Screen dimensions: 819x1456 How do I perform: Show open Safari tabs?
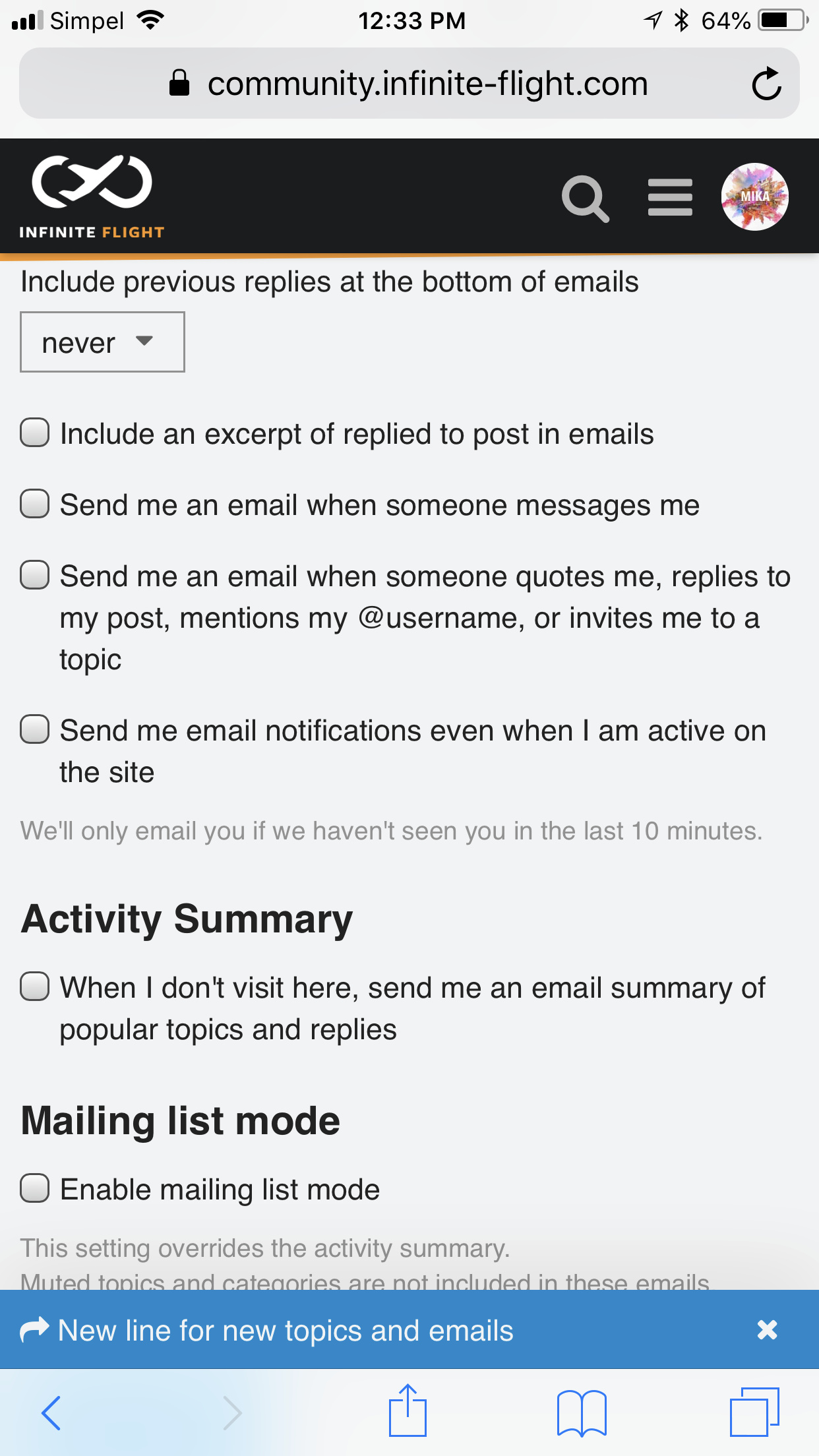coord(754,1412)
